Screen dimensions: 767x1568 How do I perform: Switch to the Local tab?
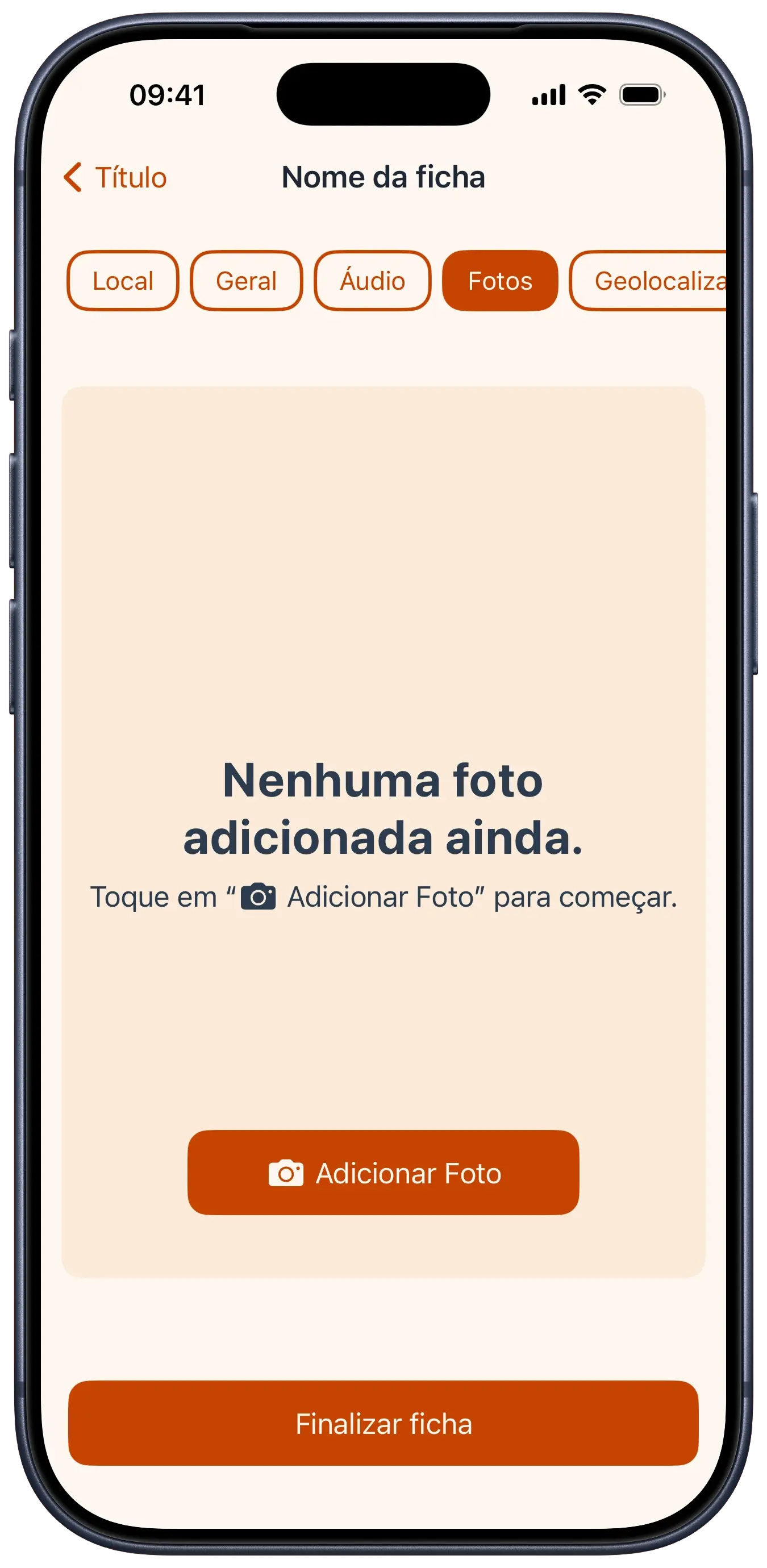point(123,281)
